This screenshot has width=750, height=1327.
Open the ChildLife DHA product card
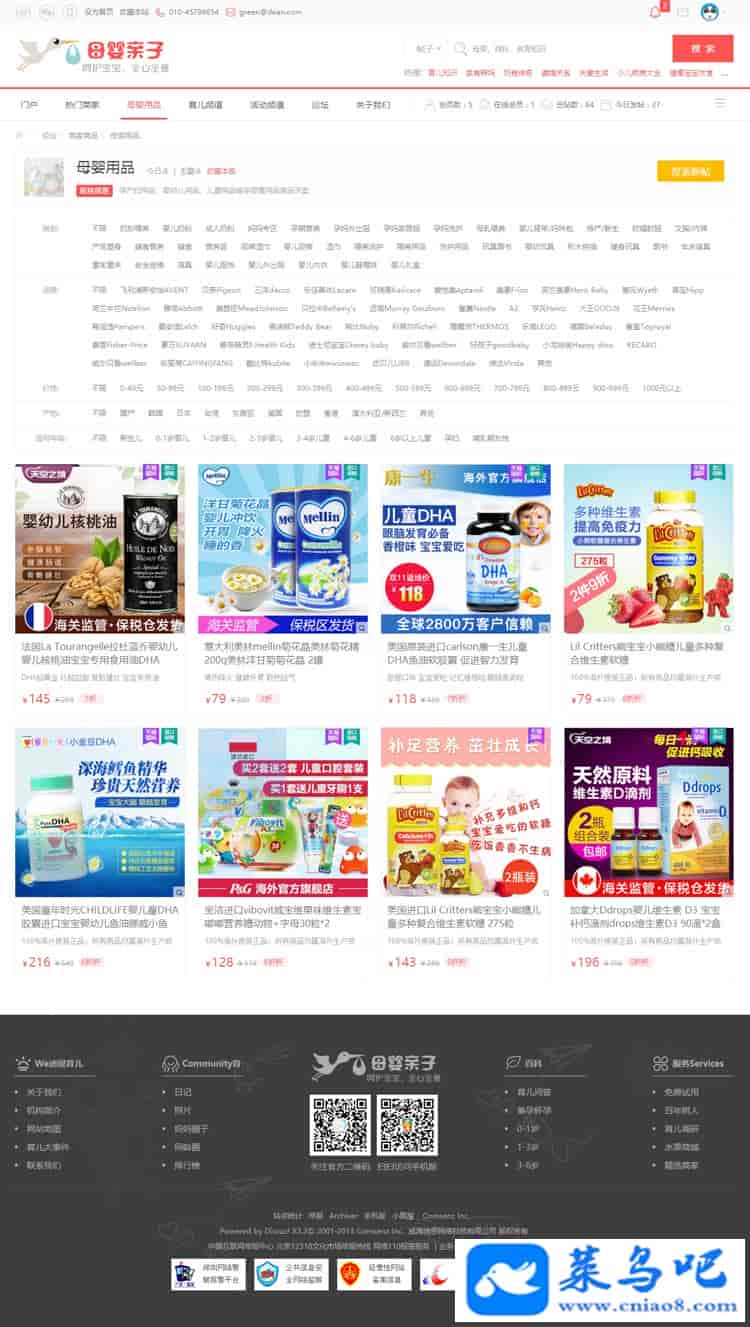pos(100,812)
